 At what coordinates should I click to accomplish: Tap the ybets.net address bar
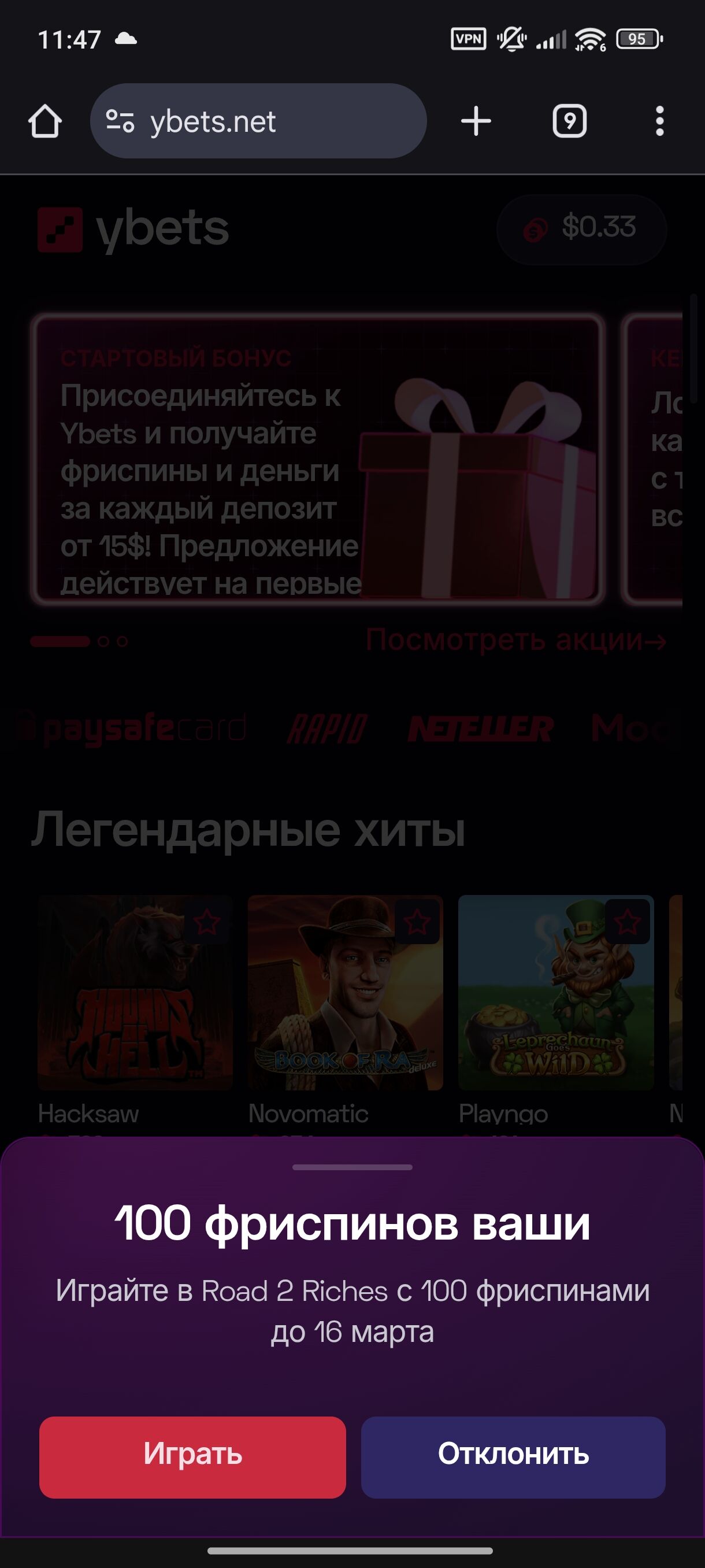(x=258, y=121)
